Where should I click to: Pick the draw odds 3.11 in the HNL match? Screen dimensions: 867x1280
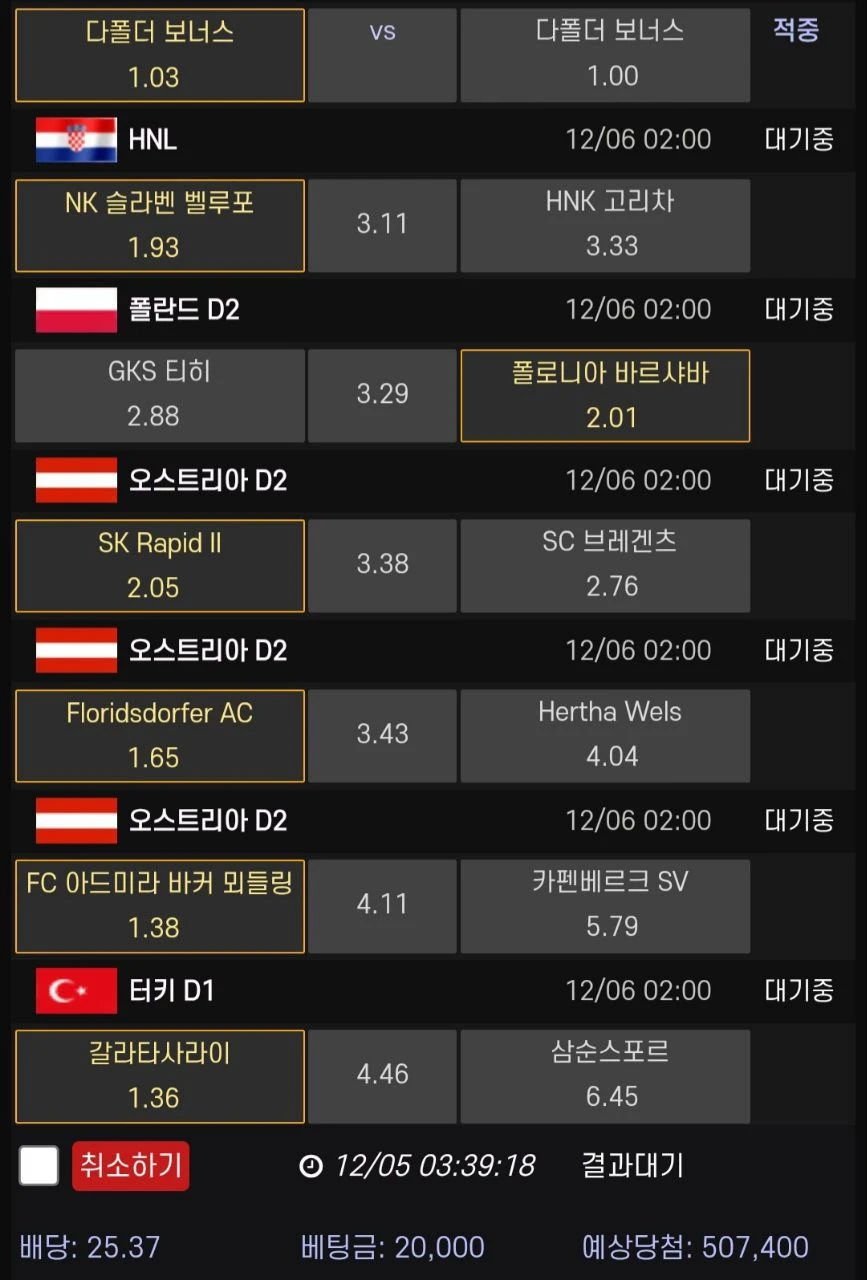pos(382,225)
